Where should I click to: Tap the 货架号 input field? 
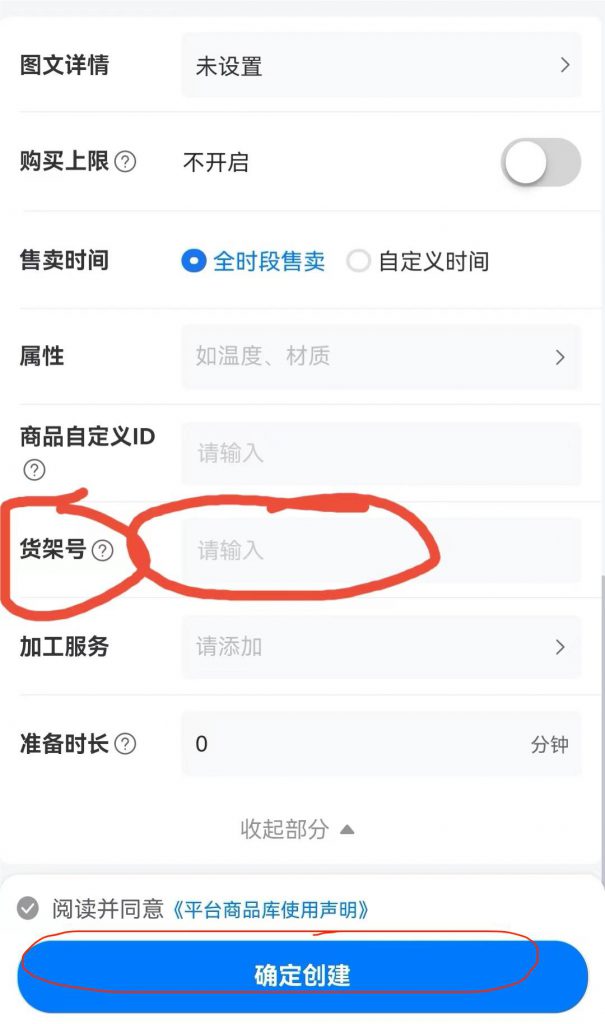[x=381, y=551]
